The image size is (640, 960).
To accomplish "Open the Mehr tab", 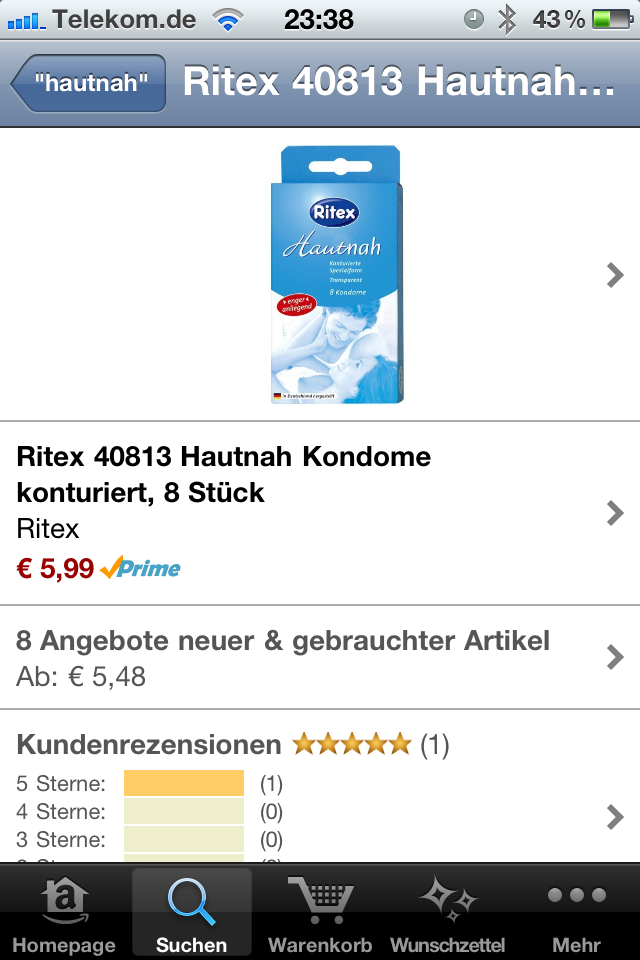I will click(576, 912).
